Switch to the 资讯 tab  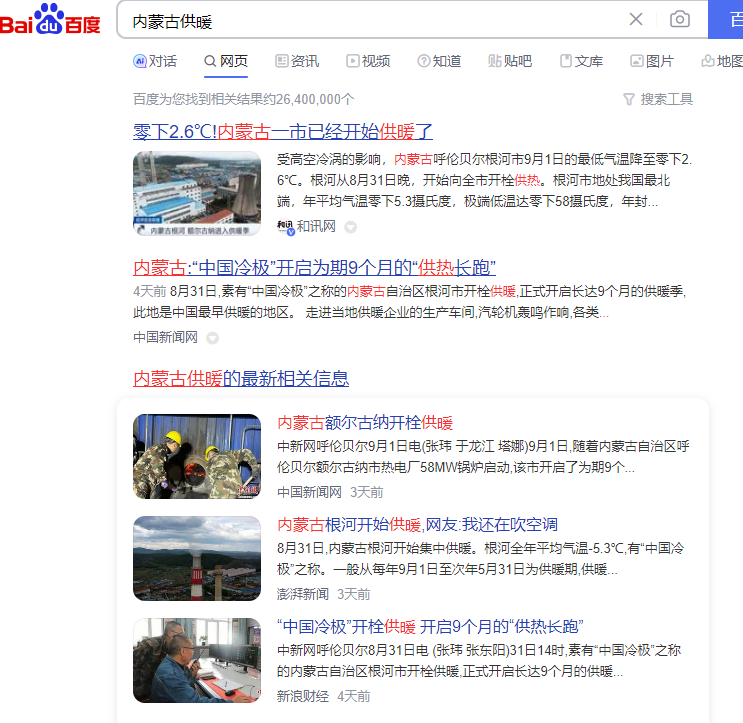[297, 61]
